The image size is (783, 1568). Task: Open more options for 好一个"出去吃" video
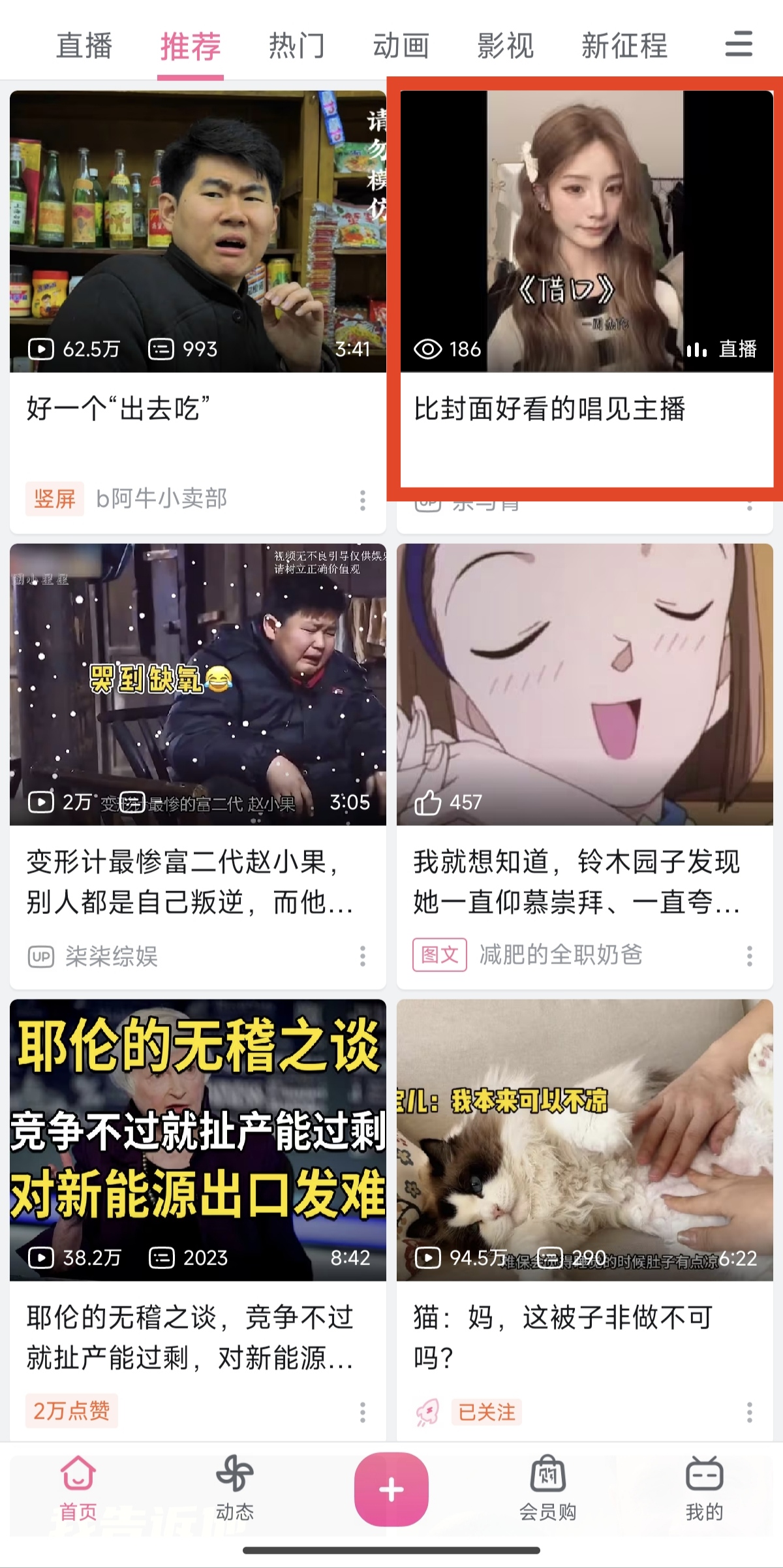pos(363,500)
